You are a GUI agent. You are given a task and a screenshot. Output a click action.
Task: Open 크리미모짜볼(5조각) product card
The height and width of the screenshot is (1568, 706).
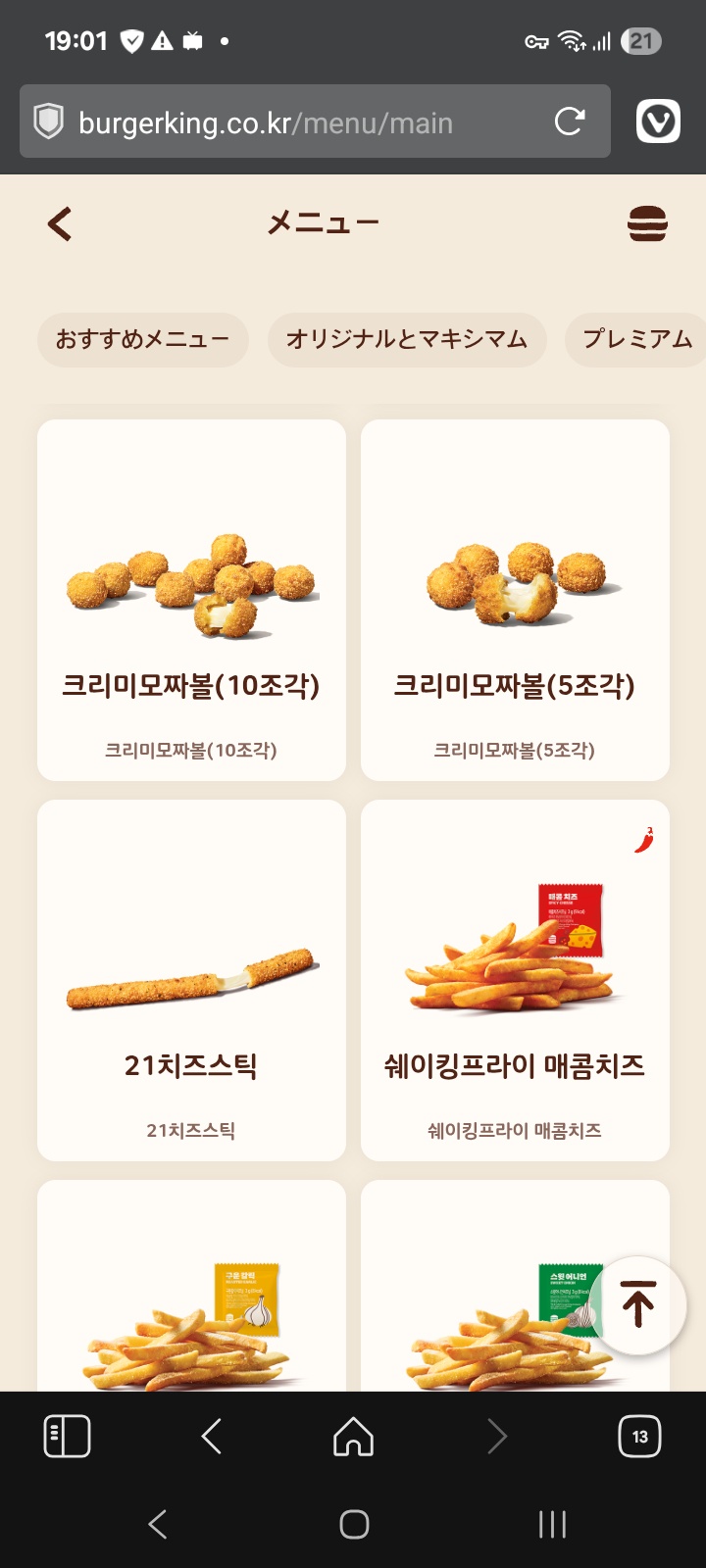(515, 600)
